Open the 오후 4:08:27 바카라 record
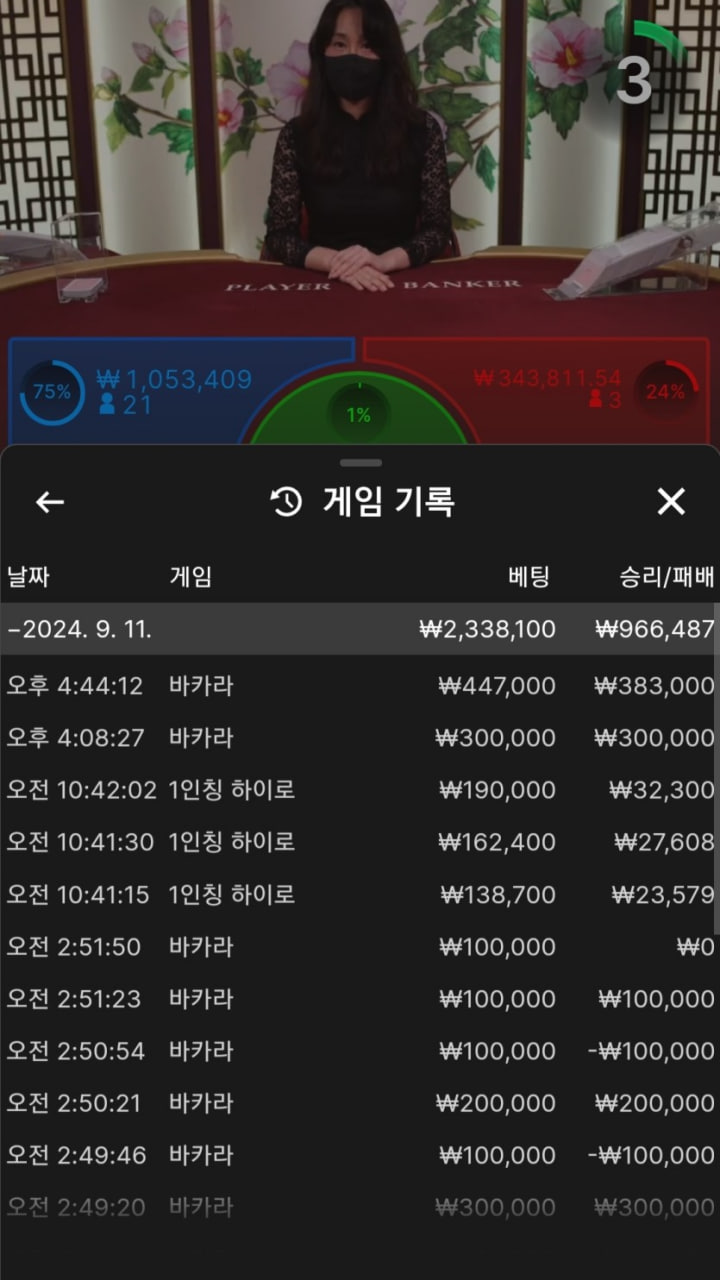The width and height of the screenshot is (720, 1280). (360, 738)
